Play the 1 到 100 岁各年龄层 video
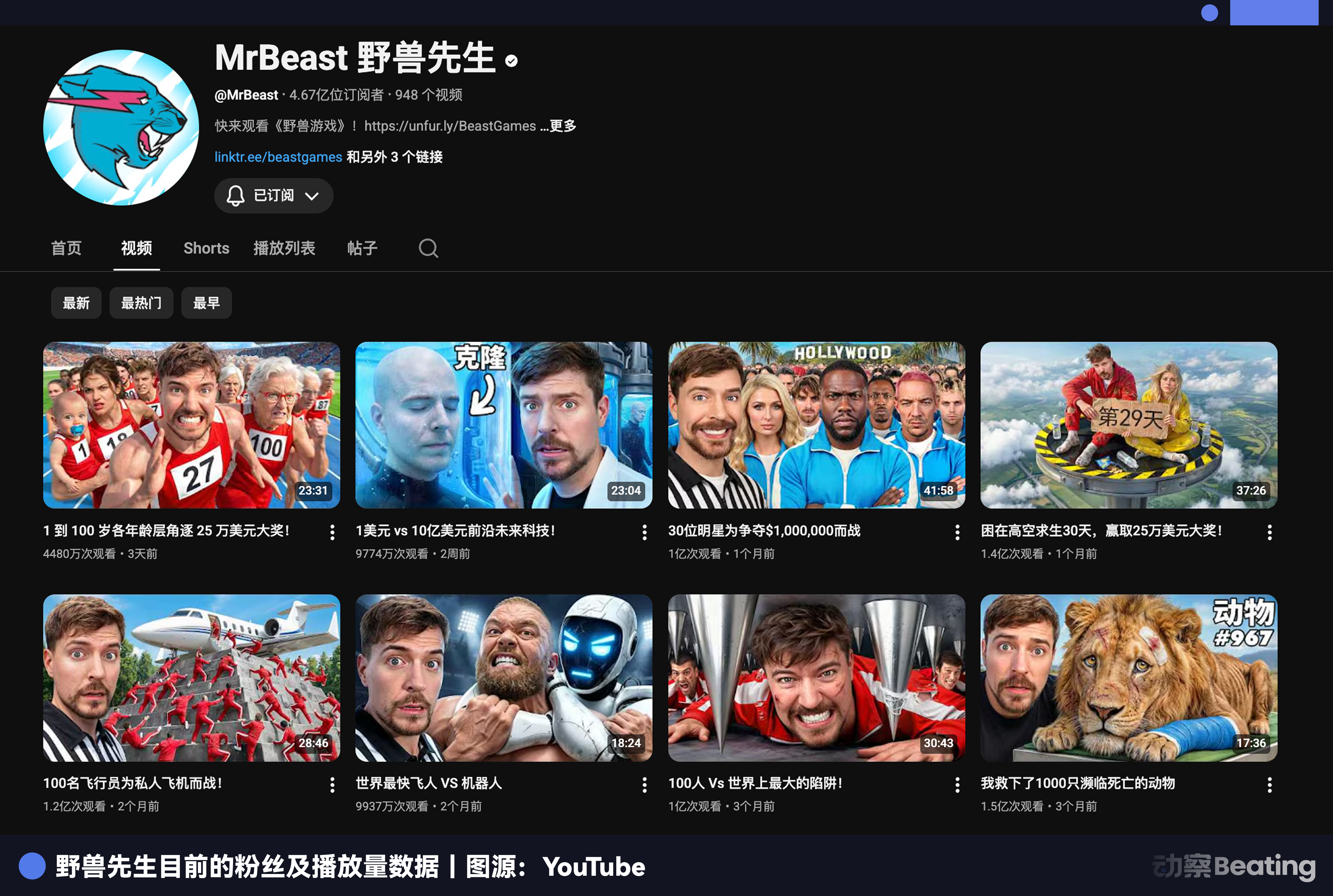The image size is (1333, 896). pos(191,425)
